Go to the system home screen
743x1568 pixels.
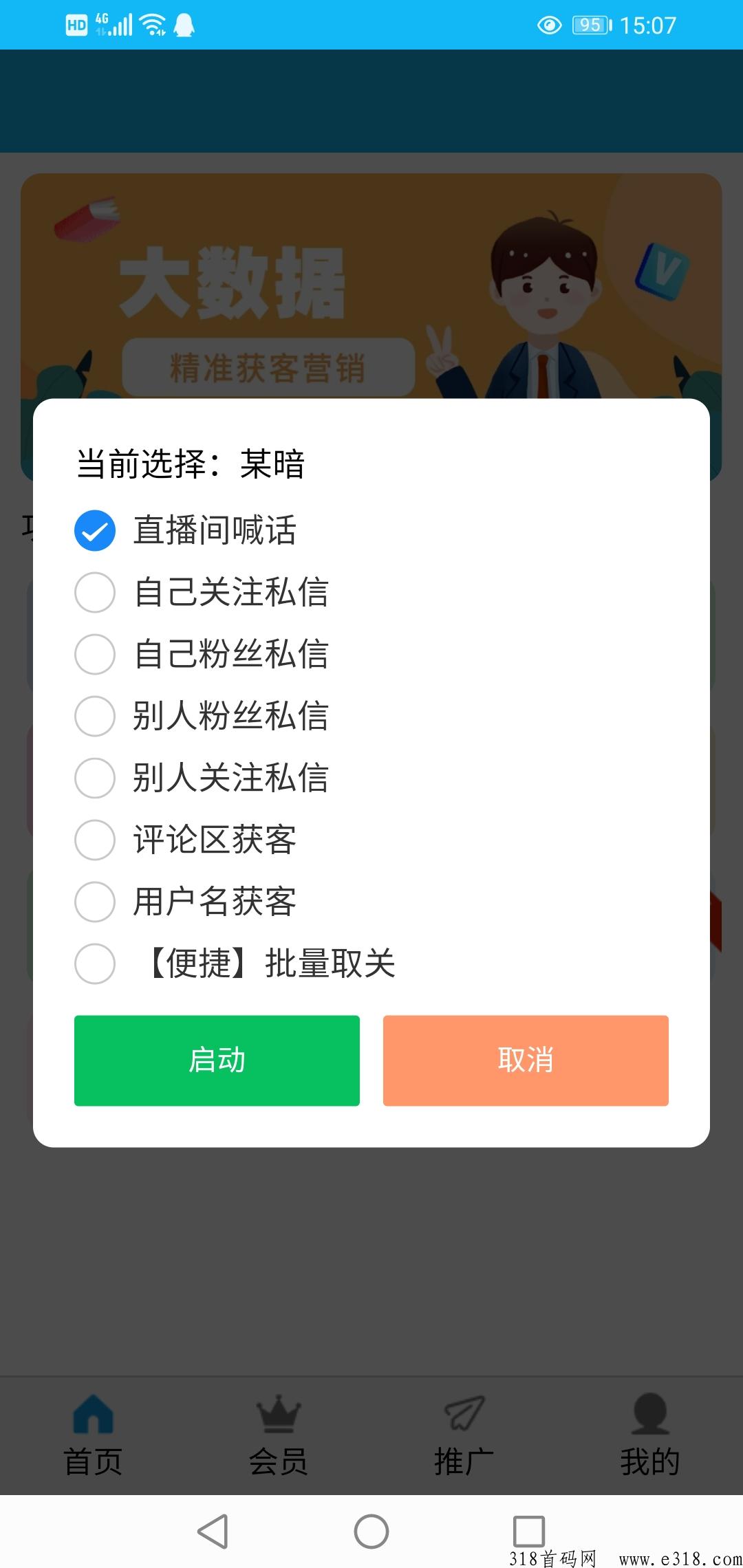click(371, 1532)
